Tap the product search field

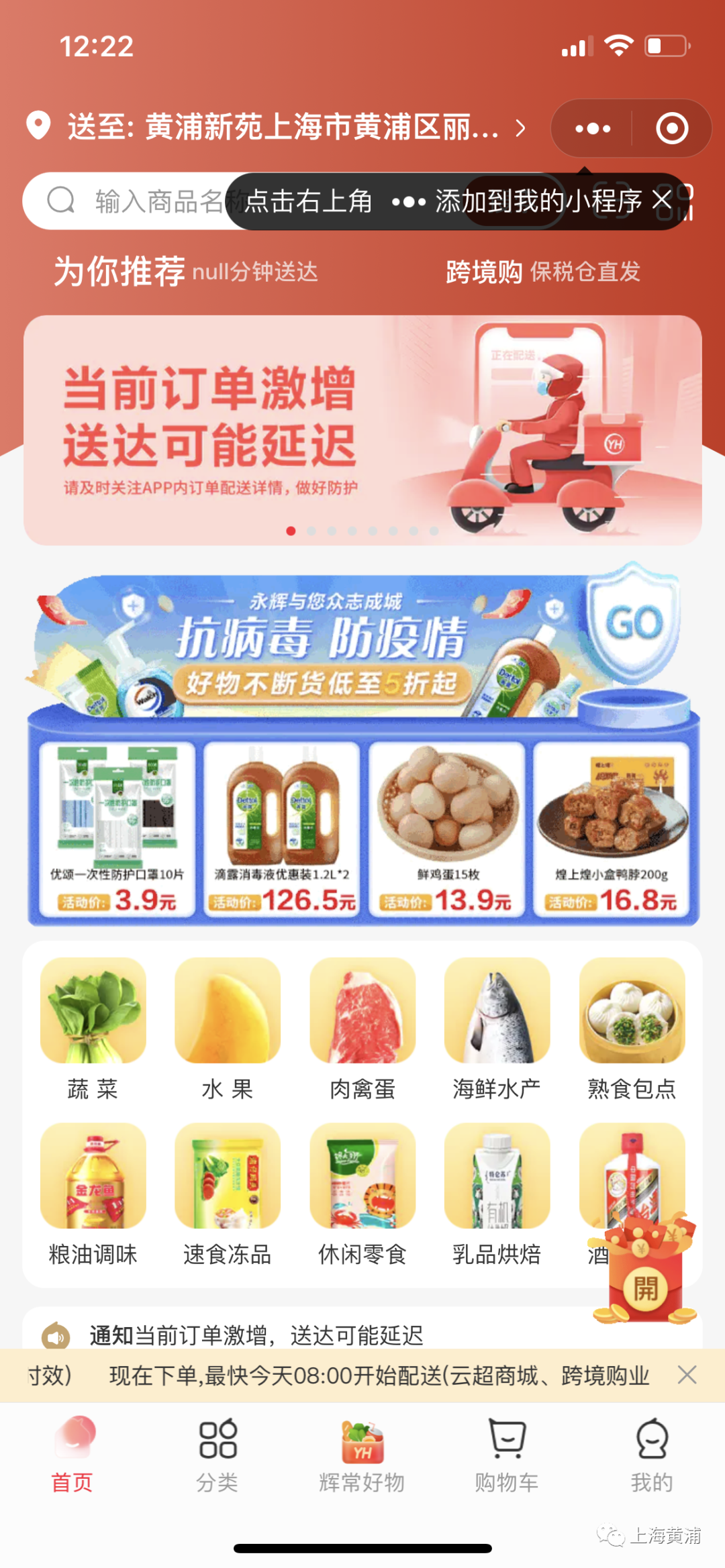134,201
